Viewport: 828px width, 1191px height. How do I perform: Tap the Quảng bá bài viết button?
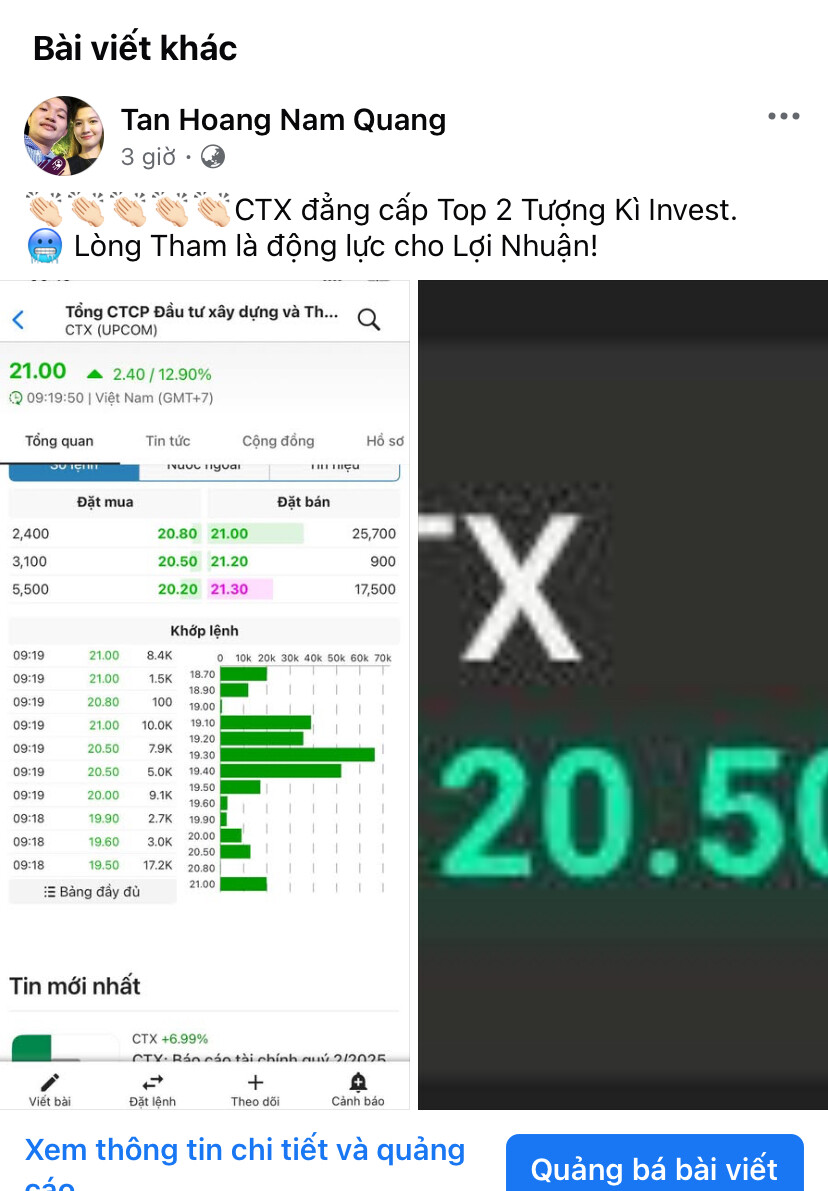[x=654, y=1168]
